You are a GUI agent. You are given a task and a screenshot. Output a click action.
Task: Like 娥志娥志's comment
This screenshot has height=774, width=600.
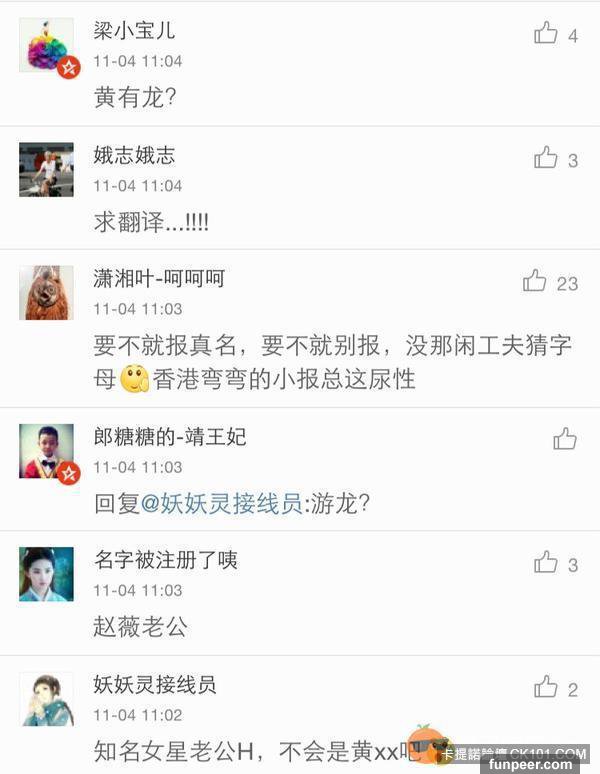point(546,158)
